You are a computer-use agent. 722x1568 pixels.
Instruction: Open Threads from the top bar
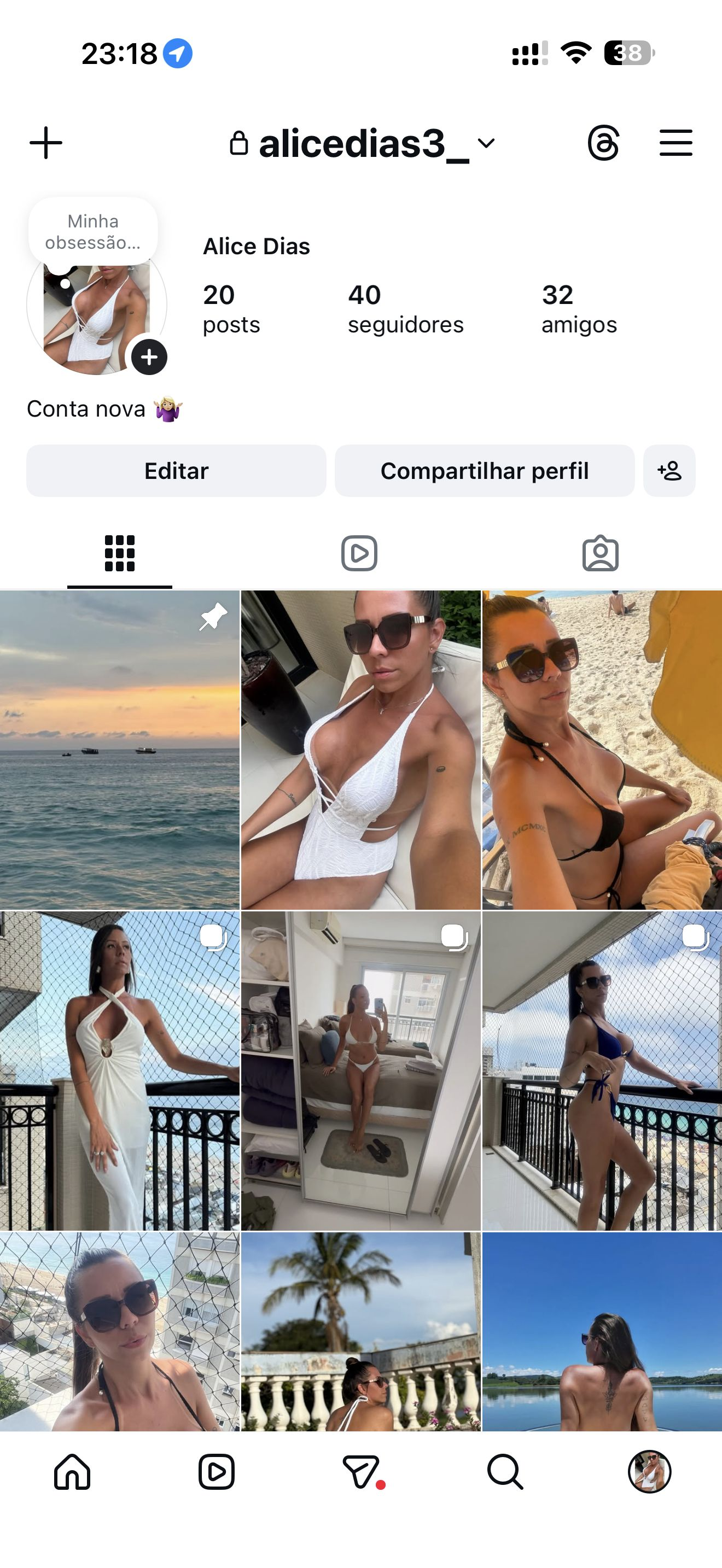pyautogui.click(x=603, y=143)
